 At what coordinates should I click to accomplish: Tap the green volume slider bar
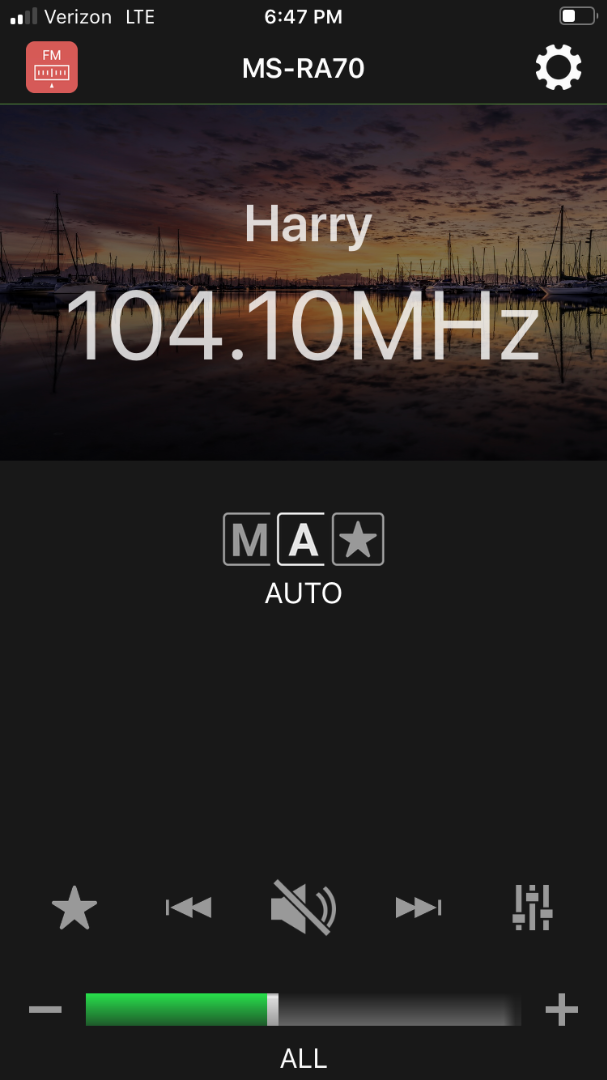(x=177, y=1010)
